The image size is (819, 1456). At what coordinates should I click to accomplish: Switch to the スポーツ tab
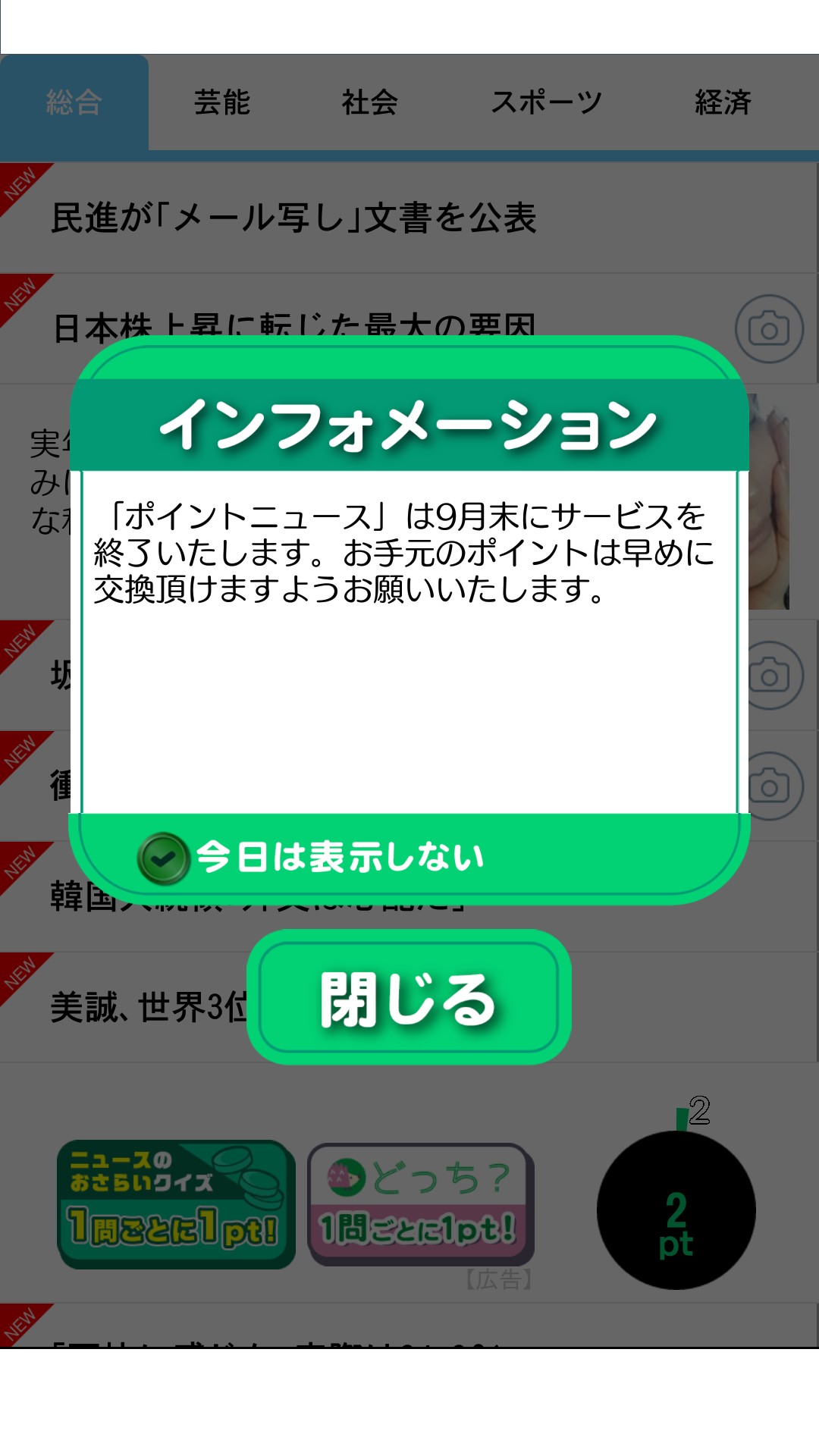pyautogui.click(x=546, y=102)
